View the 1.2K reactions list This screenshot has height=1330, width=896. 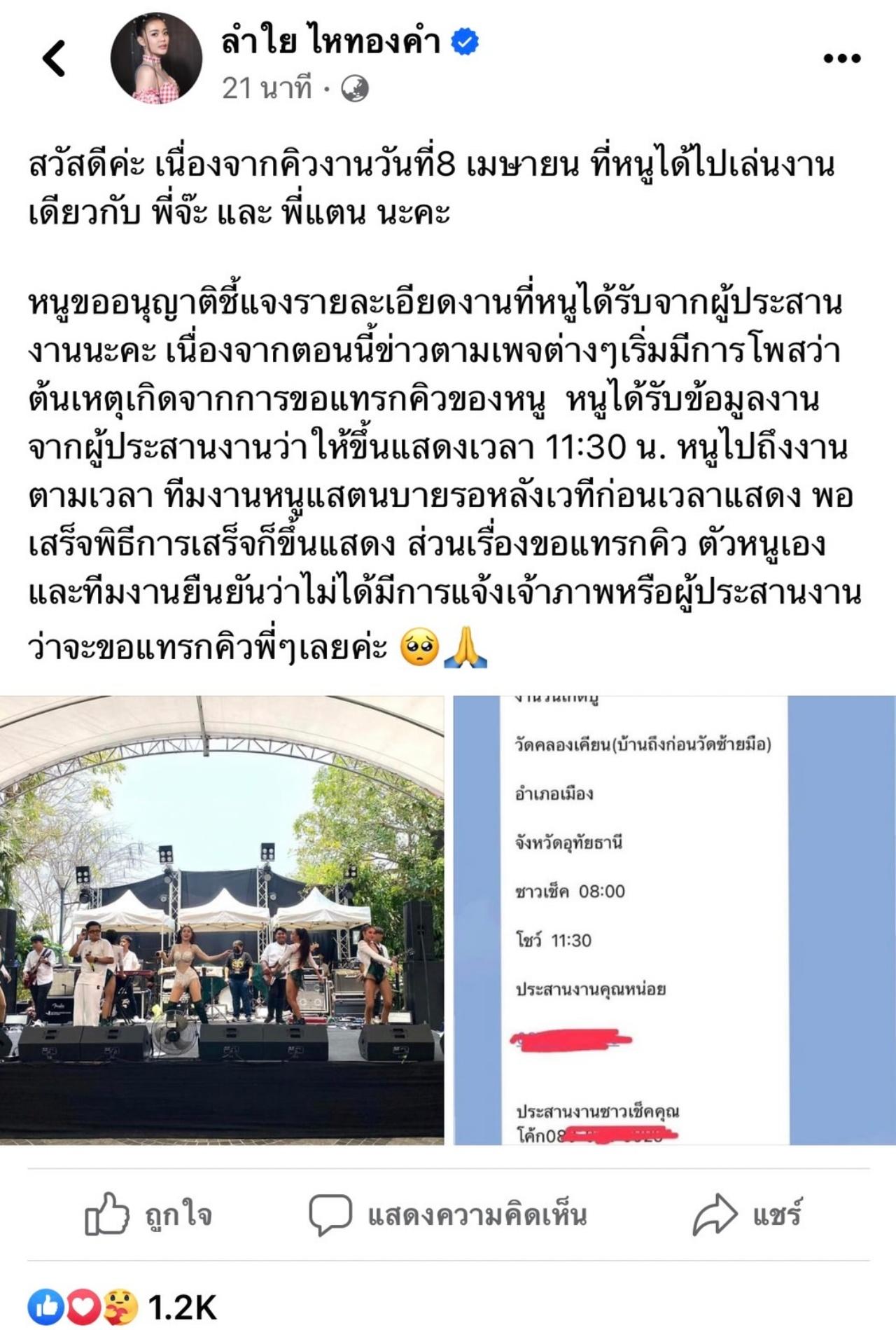coord(122,1307)
